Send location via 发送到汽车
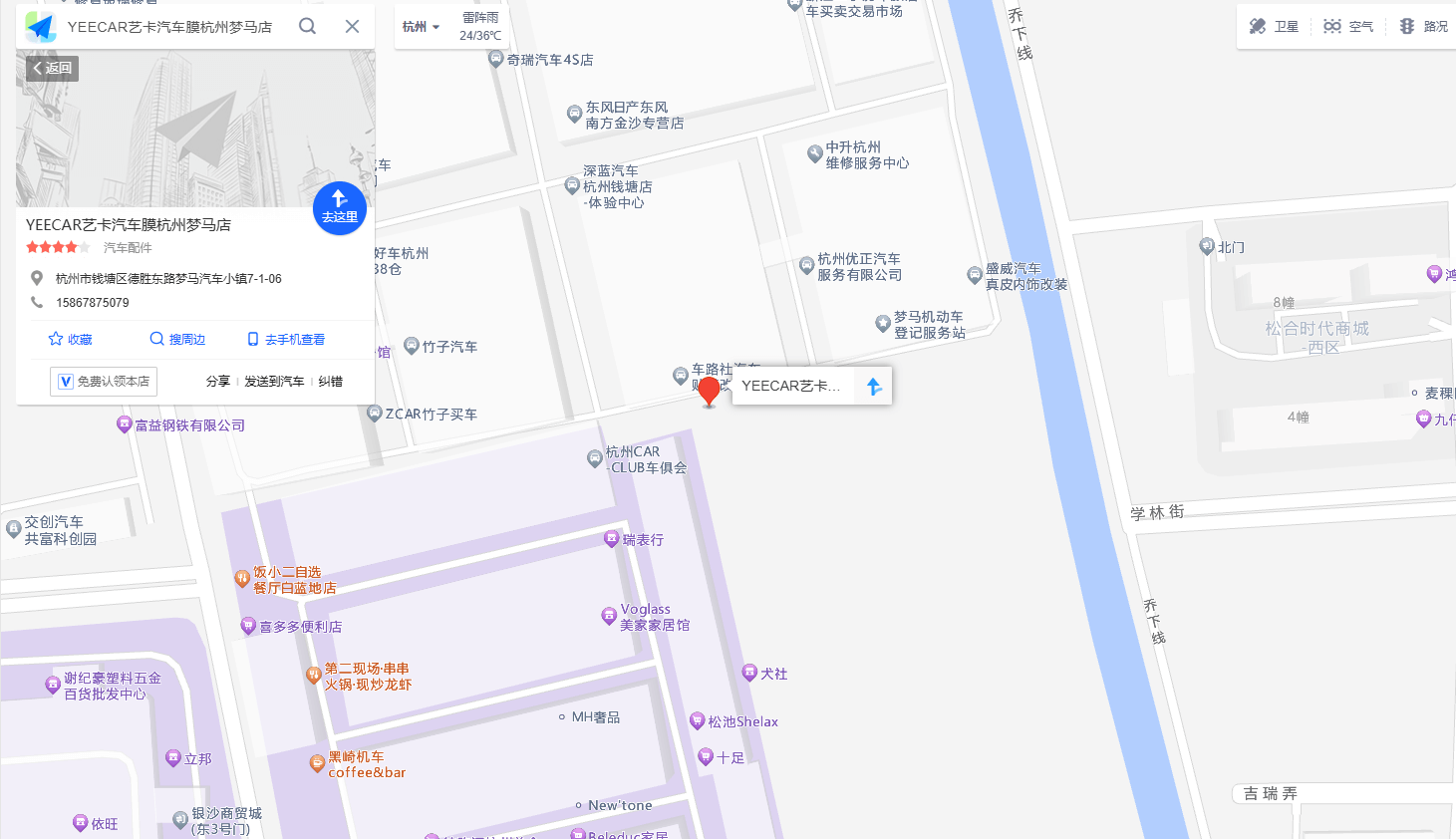 click(274, 382)
